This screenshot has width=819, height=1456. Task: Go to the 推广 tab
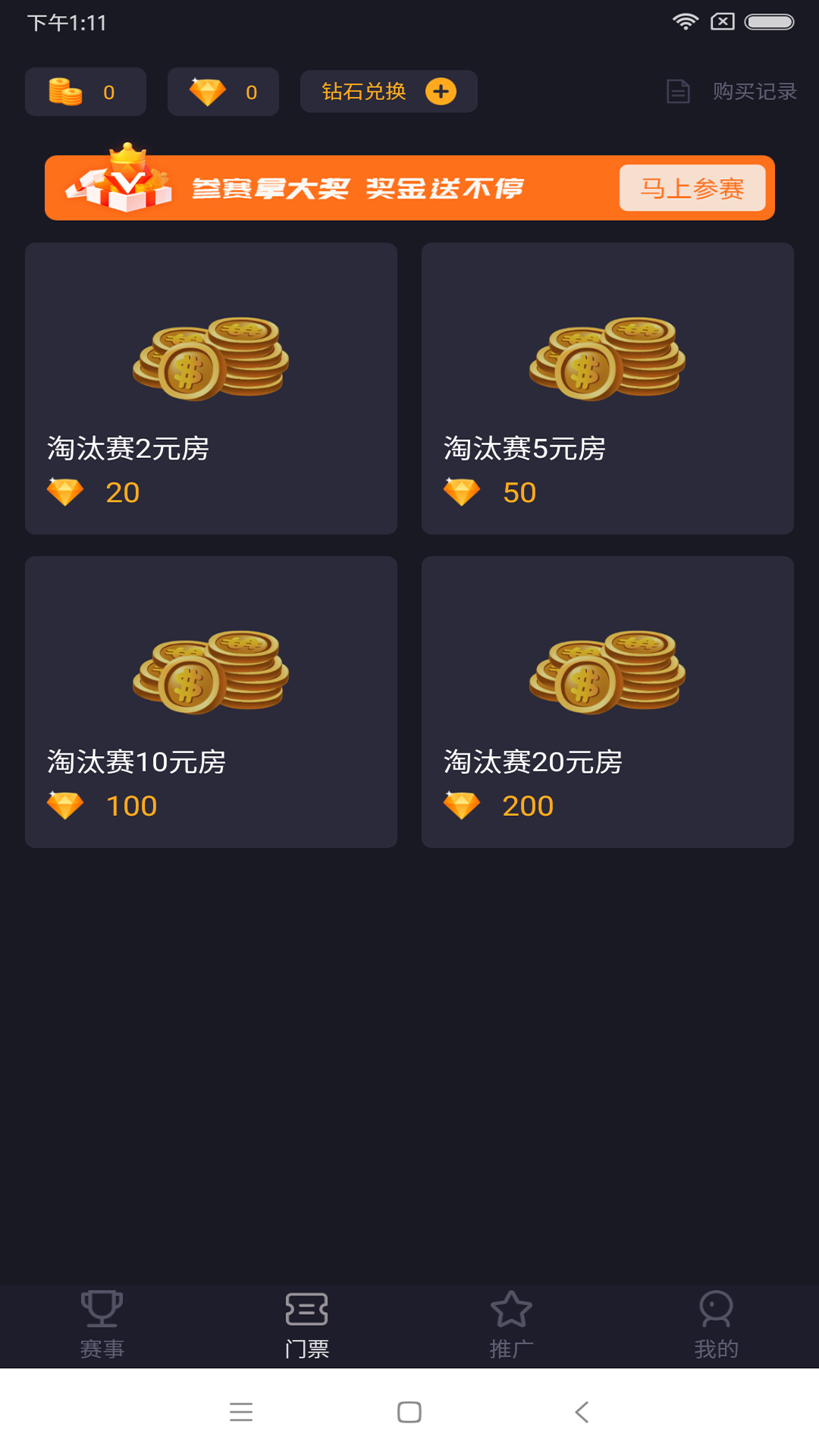click(x=512, y=1324)
